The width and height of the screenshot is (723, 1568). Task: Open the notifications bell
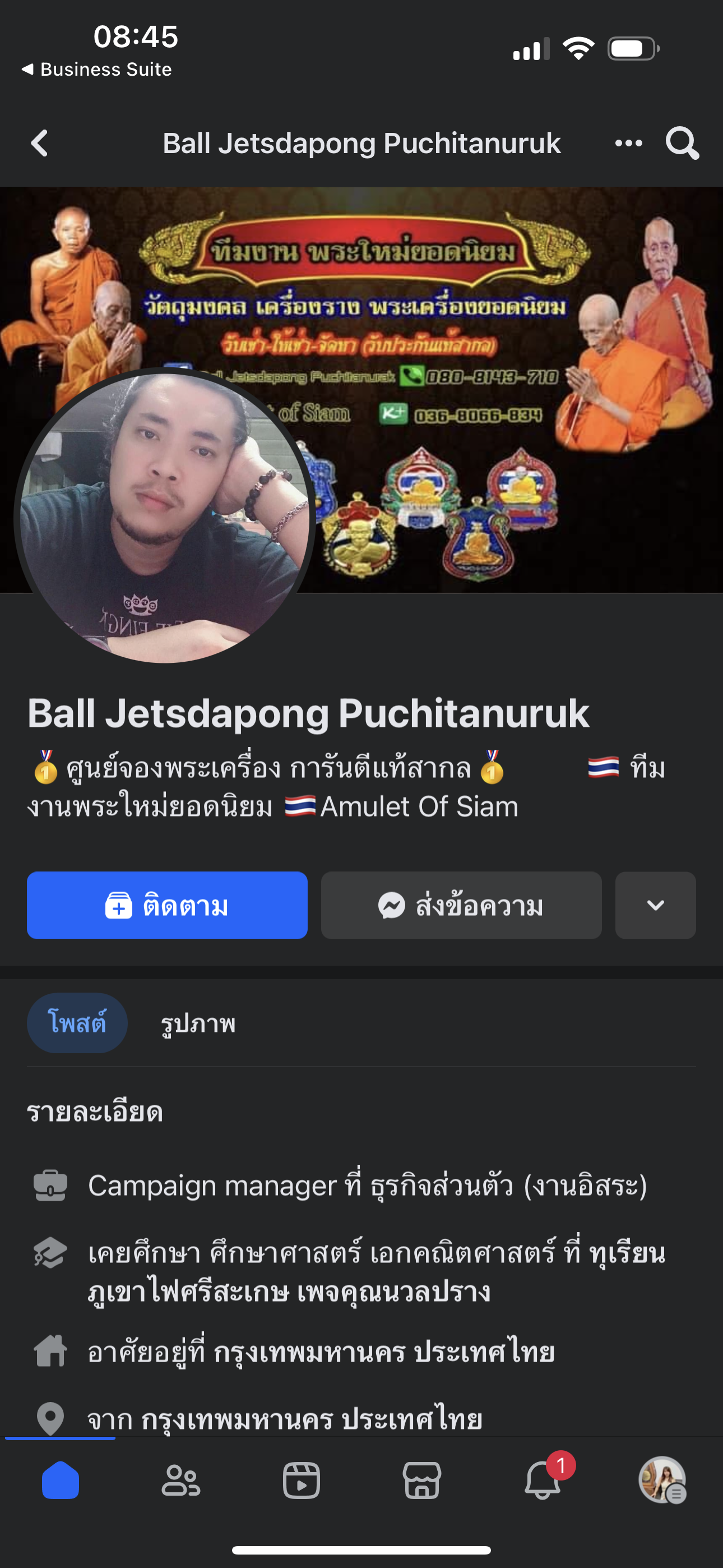[543, 1481]
